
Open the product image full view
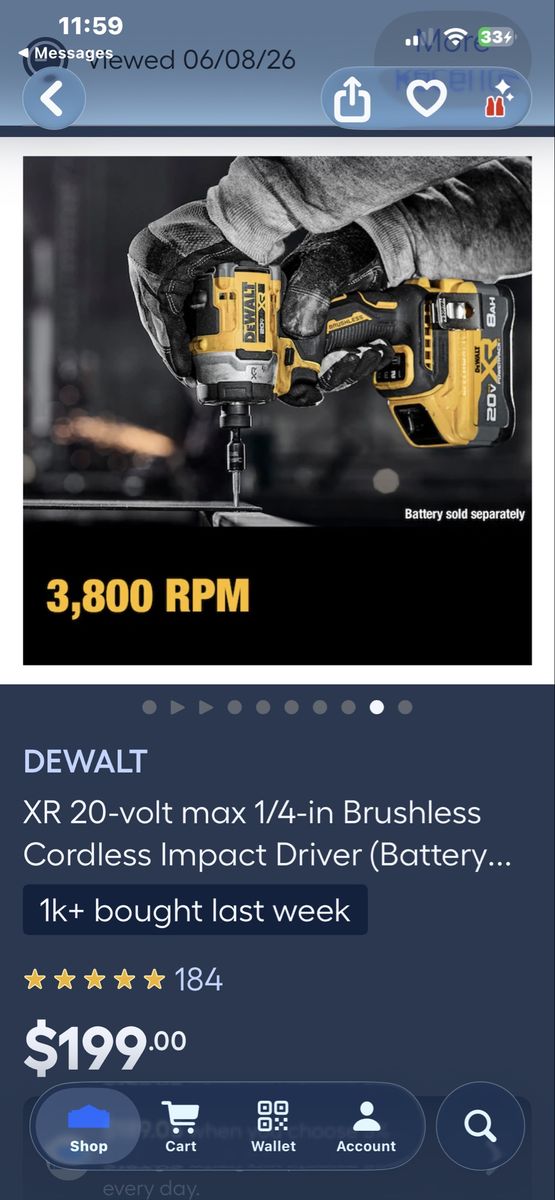[x=277, y=410]
